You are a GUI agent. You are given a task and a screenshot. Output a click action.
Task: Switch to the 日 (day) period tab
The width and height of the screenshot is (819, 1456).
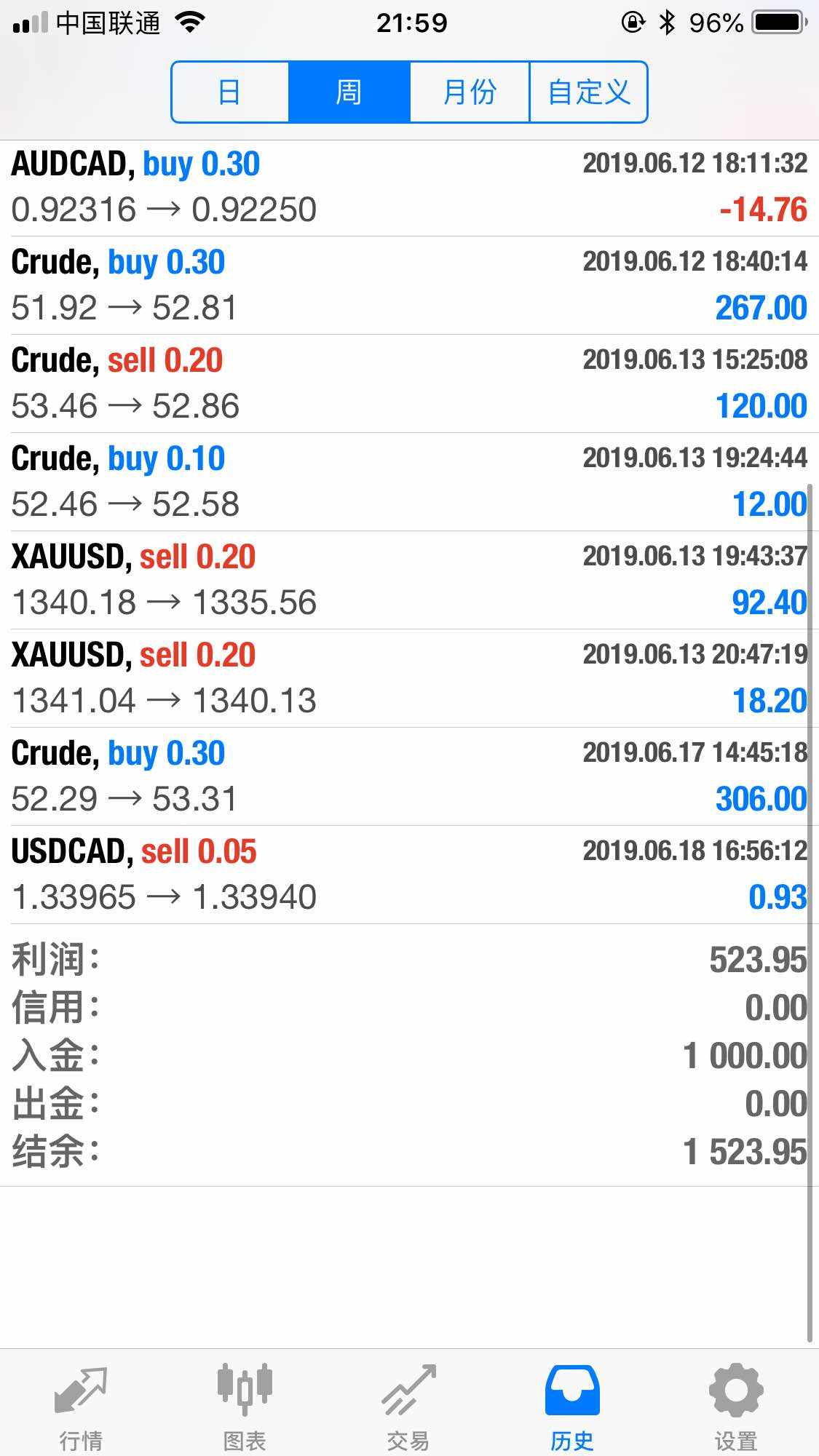[230, 92]
